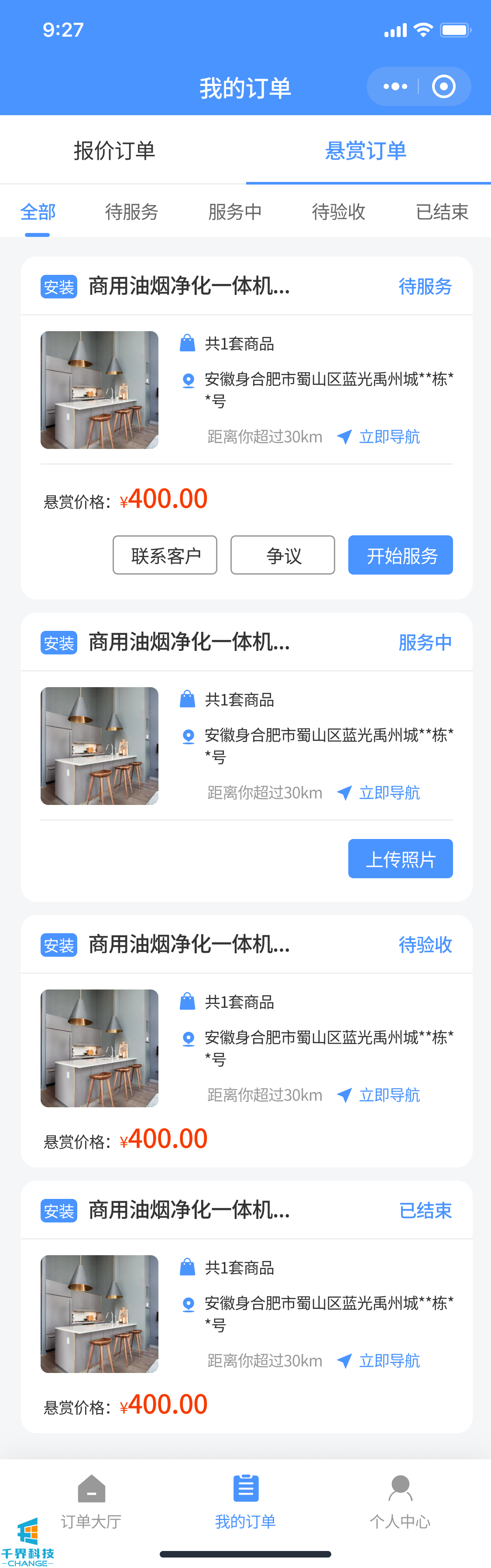Navigate with 立即导航 in the 待验收 order
Screen dimensions: 491x1568
[x=379, y=1095]
